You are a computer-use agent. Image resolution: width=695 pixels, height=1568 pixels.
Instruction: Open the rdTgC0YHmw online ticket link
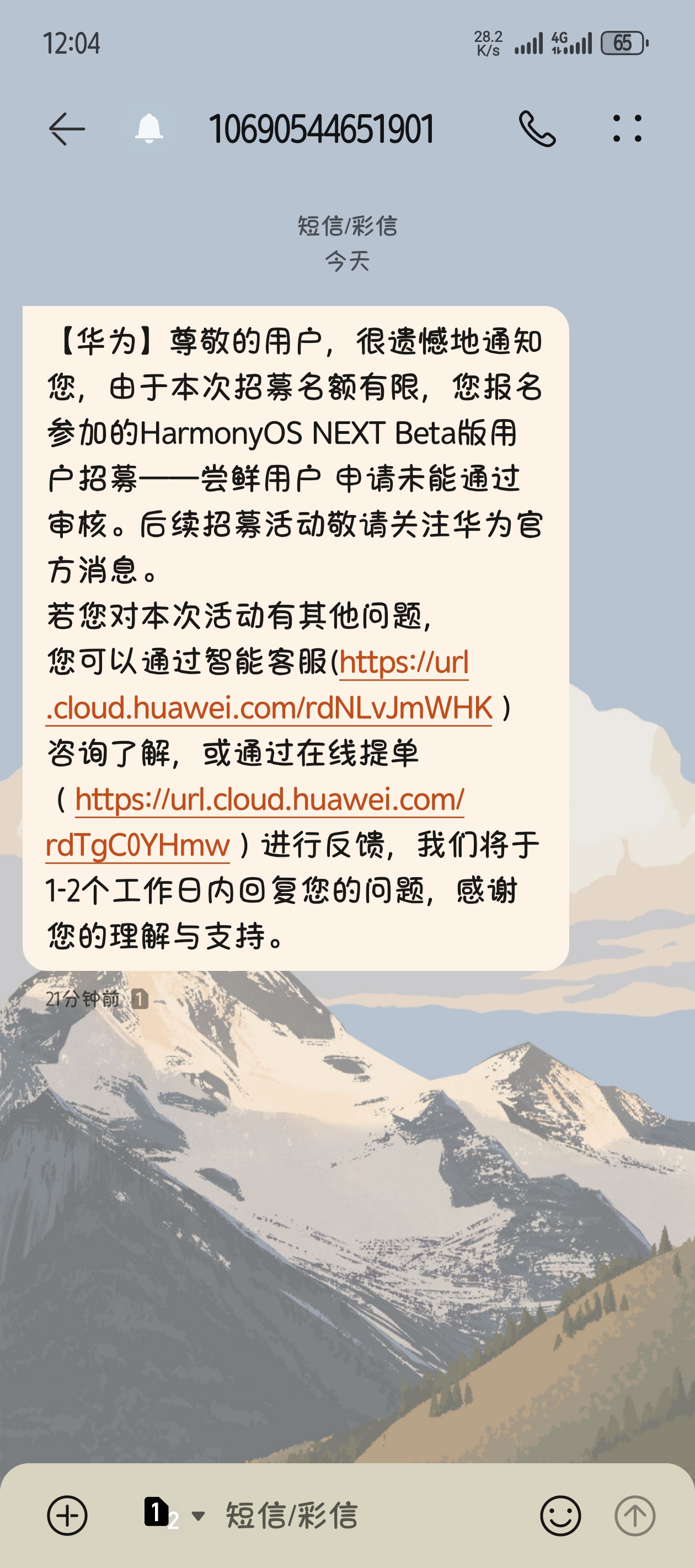pos(269,800)
